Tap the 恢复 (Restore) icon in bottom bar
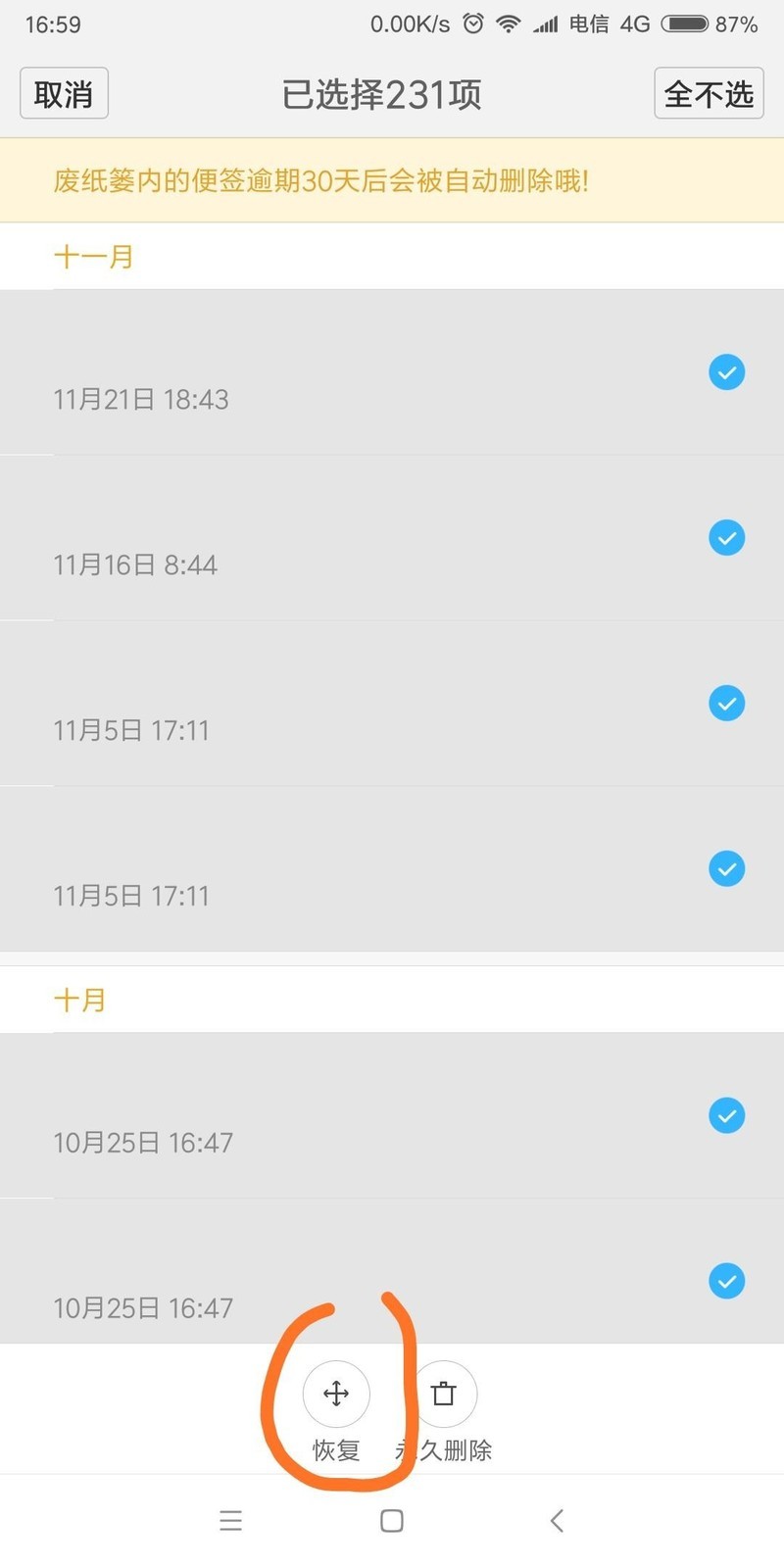 (x=337, y=1394)
